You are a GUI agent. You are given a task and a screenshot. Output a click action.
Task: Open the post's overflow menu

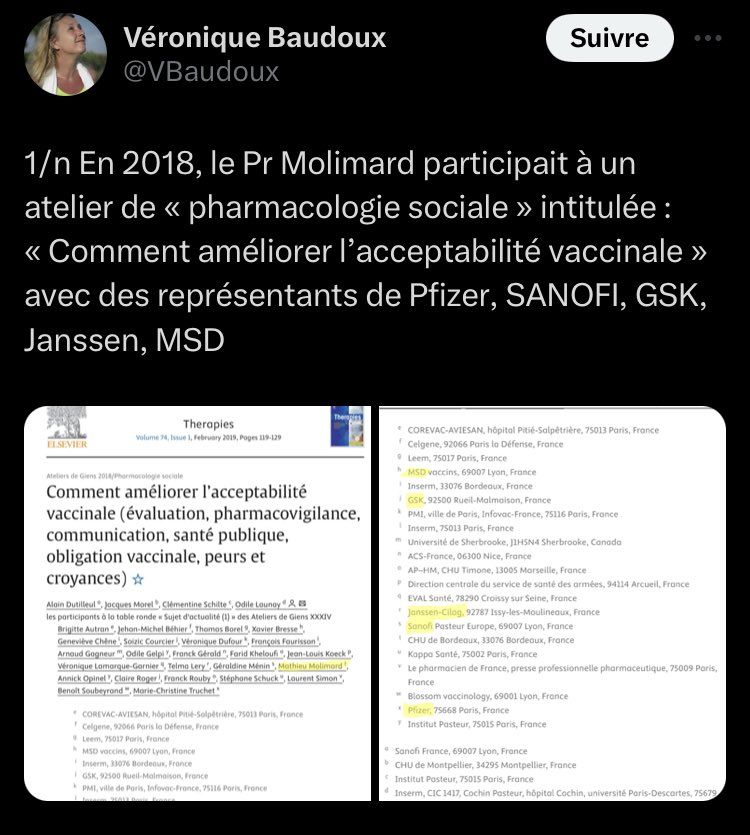707,39
